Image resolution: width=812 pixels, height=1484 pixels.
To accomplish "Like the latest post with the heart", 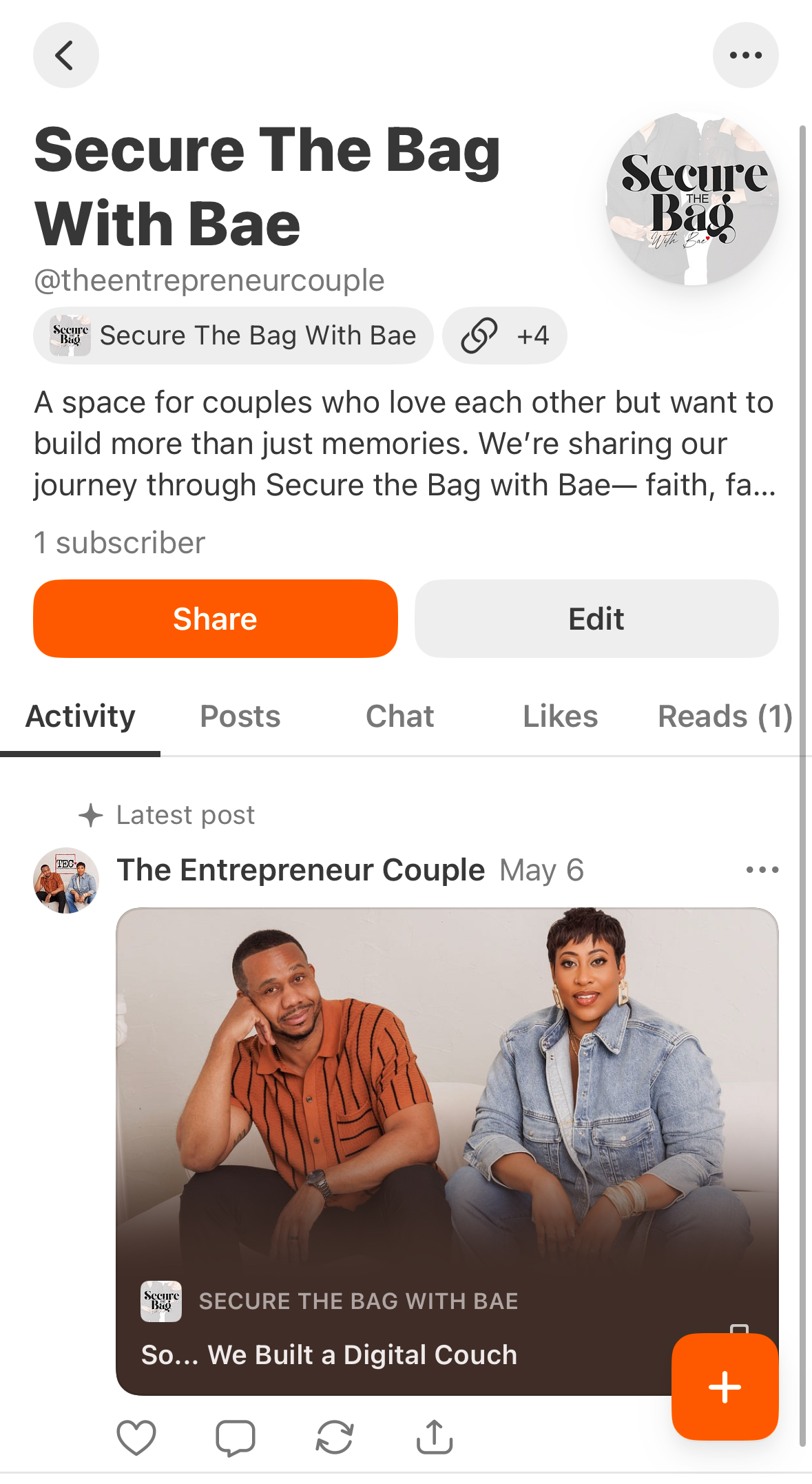I will pos(136,1437).
